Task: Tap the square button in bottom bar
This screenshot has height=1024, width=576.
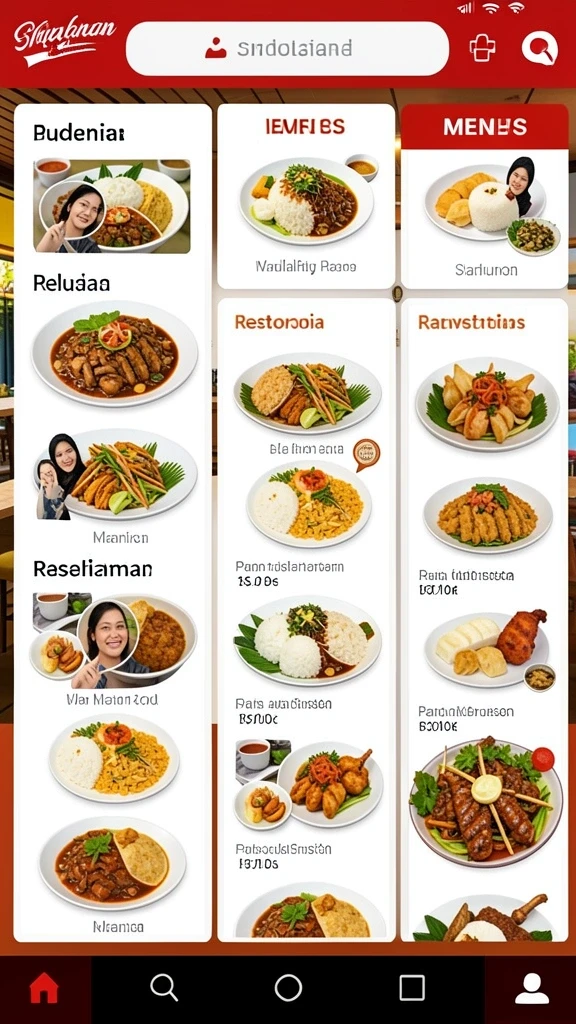Action: [x=412, y=987]
